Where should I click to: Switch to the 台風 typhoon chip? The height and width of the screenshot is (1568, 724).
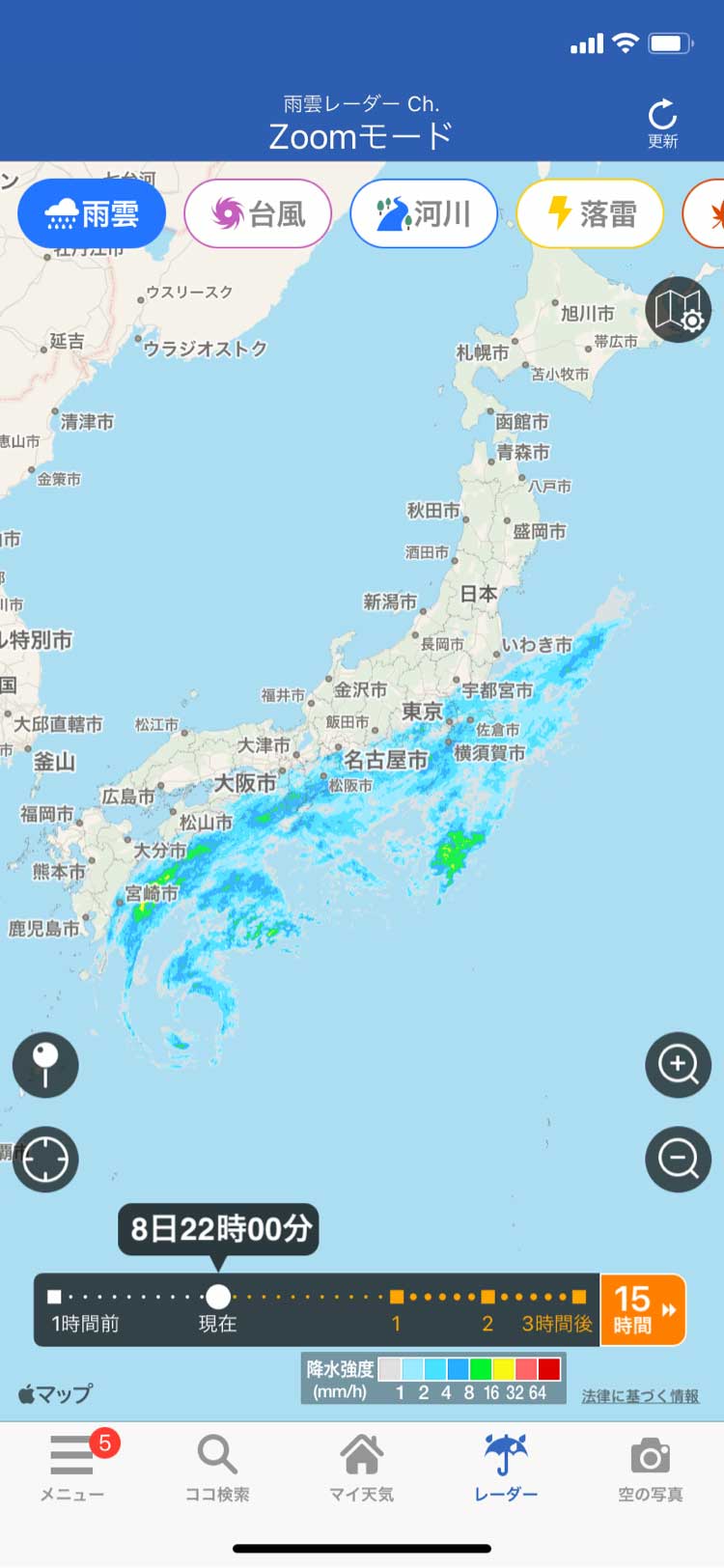pyautogui.click(x=258, y=213)
